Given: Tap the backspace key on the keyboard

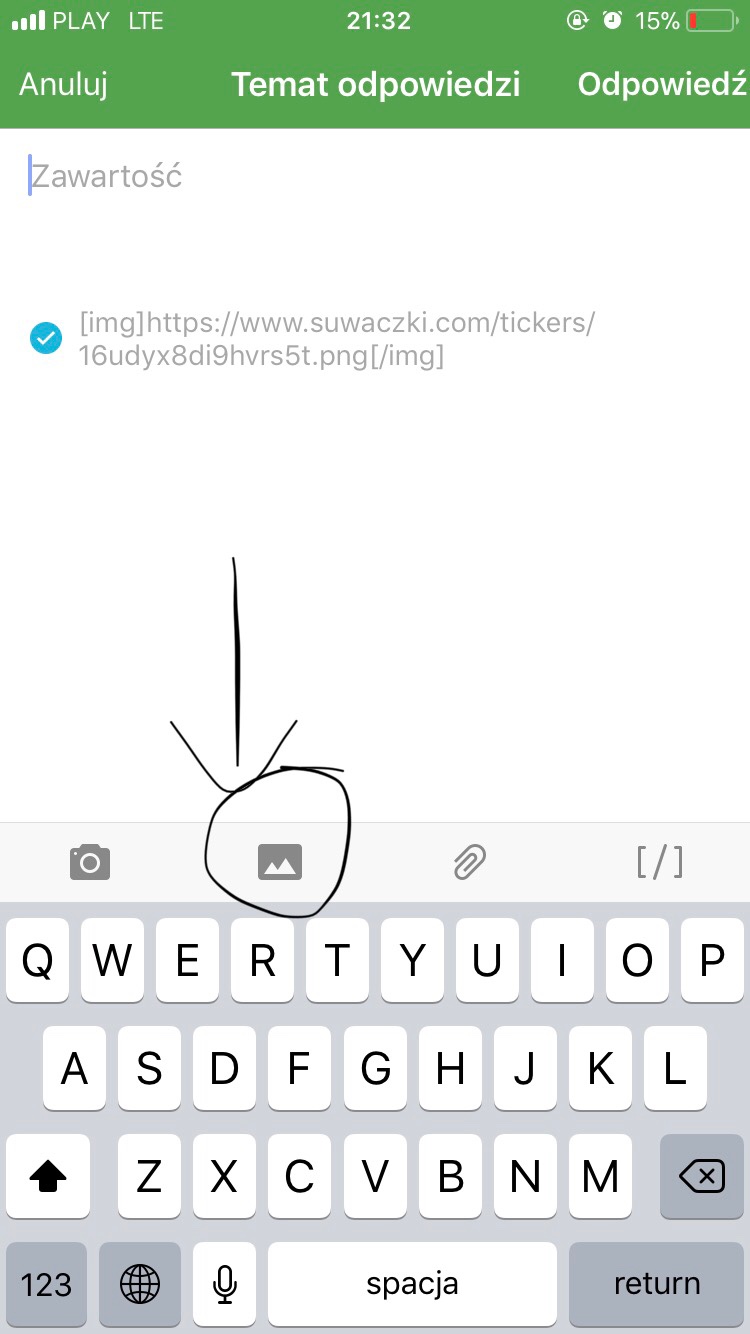Looking at the screenshot, I should pyautogui.click(x=702, y=1177).
